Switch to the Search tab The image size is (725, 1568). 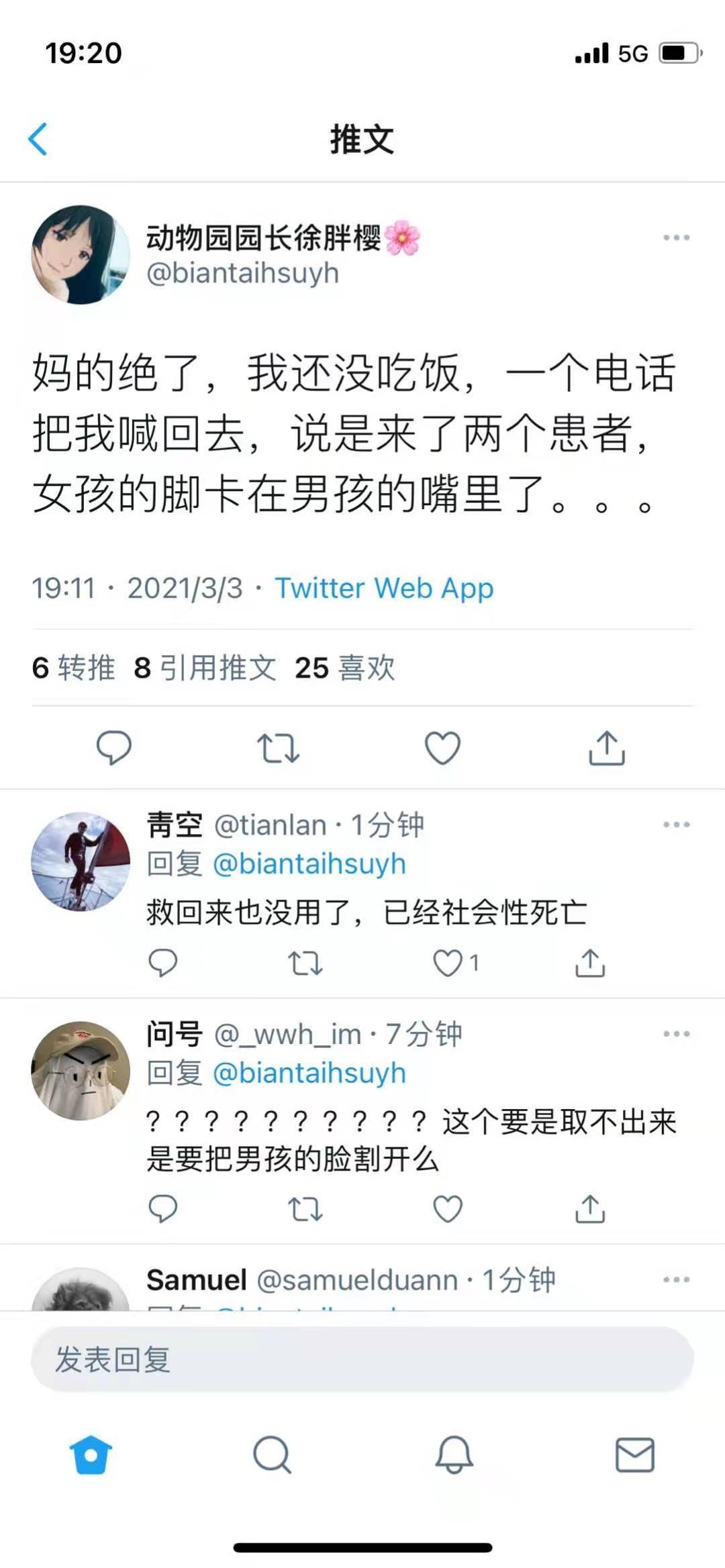272,1455
